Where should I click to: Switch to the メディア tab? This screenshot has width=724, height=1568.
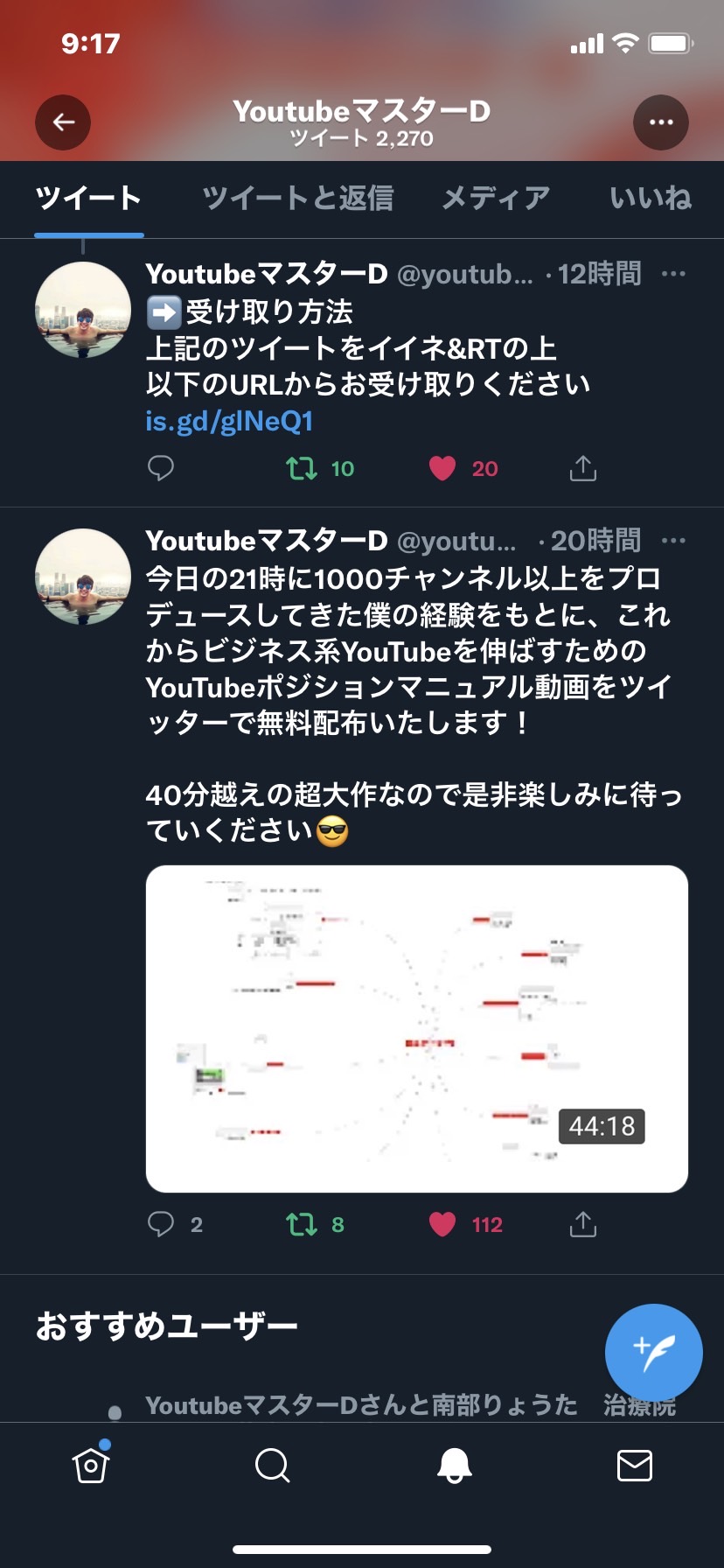click(496, 198)
